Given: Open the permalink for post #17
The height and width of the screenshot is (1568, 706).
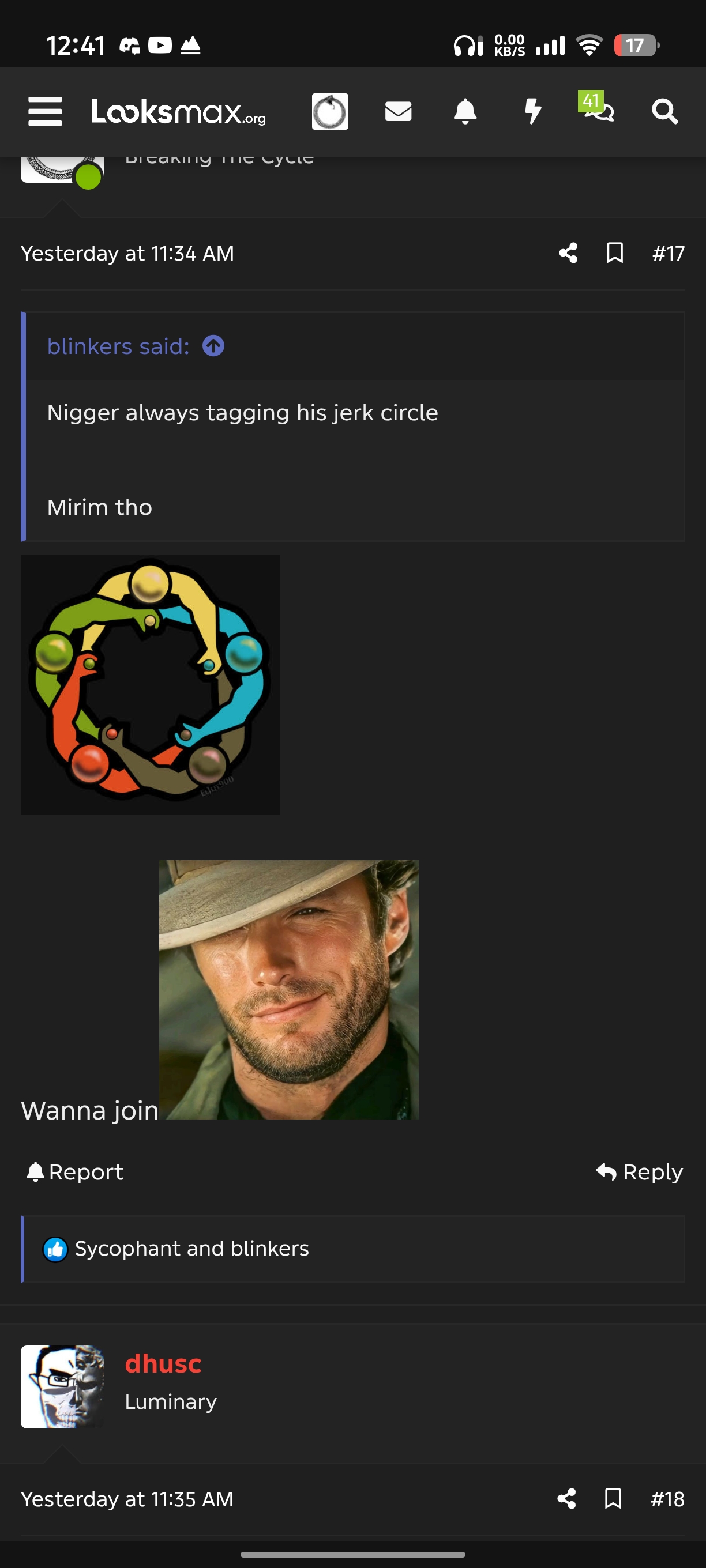Looking at the screenshot, I should 669,253.
